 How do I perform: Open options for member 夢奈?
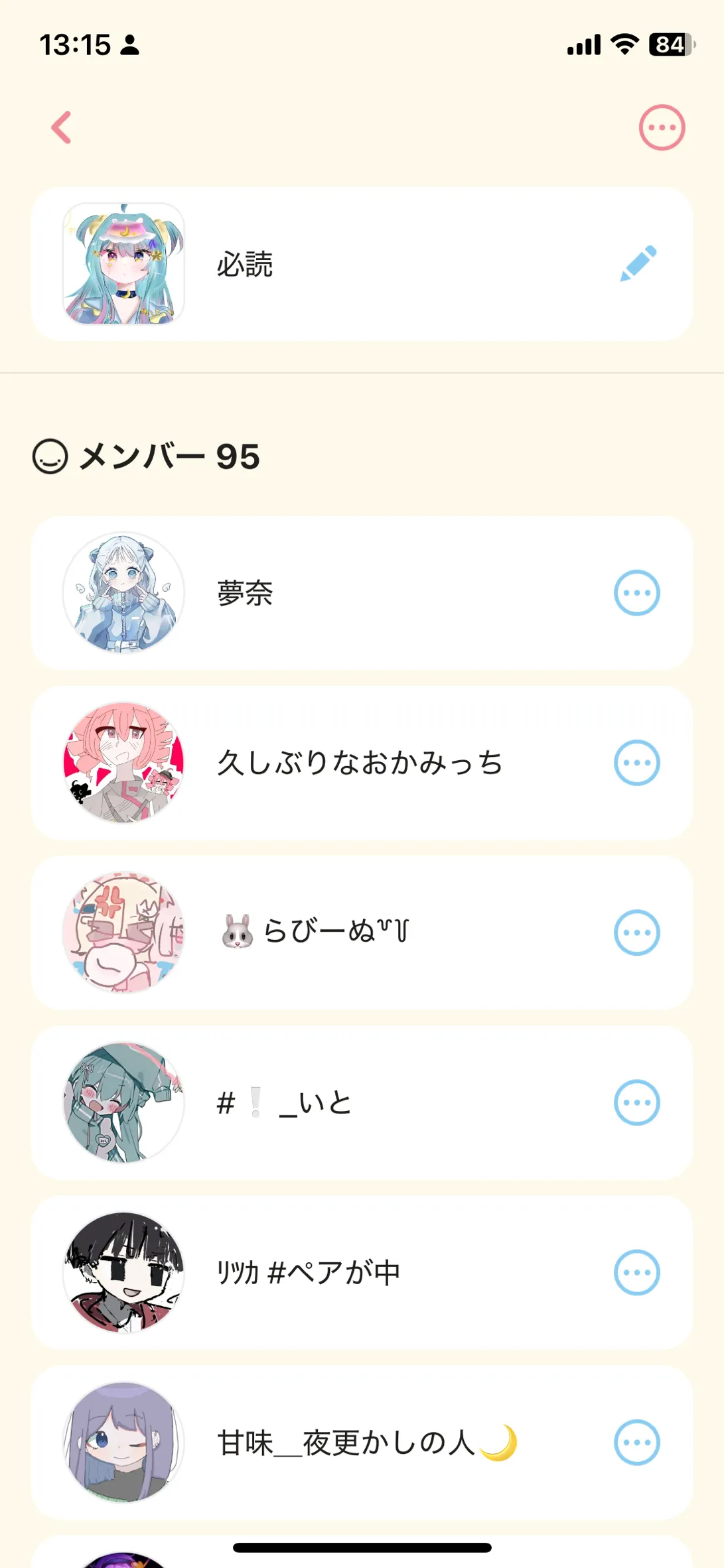tap(636, 593)
